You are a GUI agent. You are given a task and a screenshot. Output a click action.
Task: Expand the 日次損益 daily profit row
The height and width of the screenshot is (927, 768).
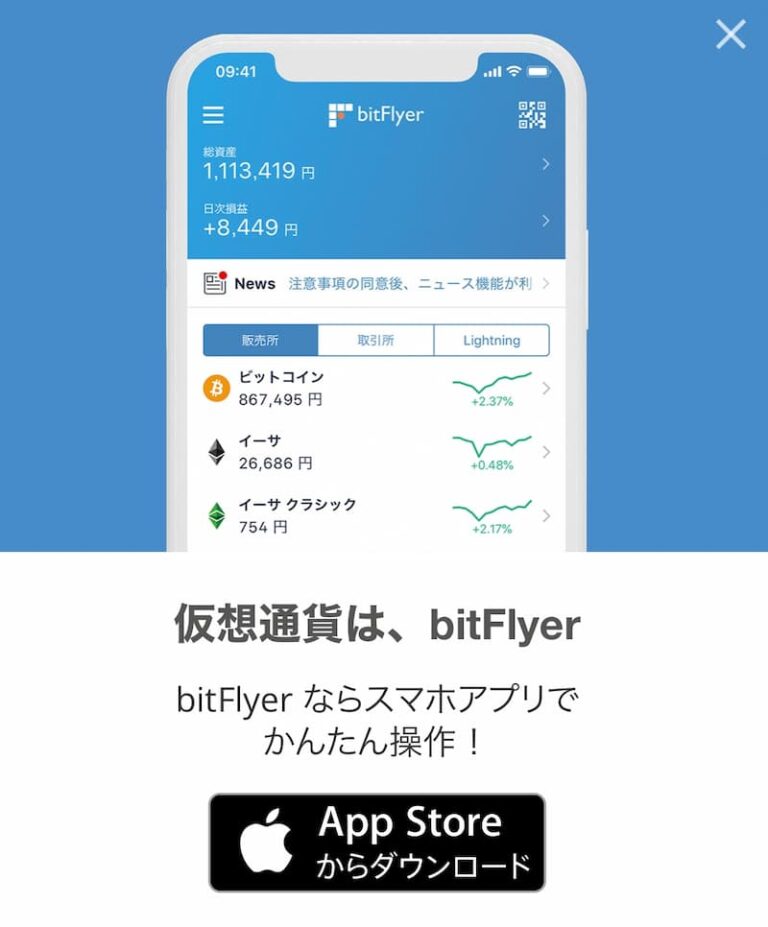tap(544, 220)
